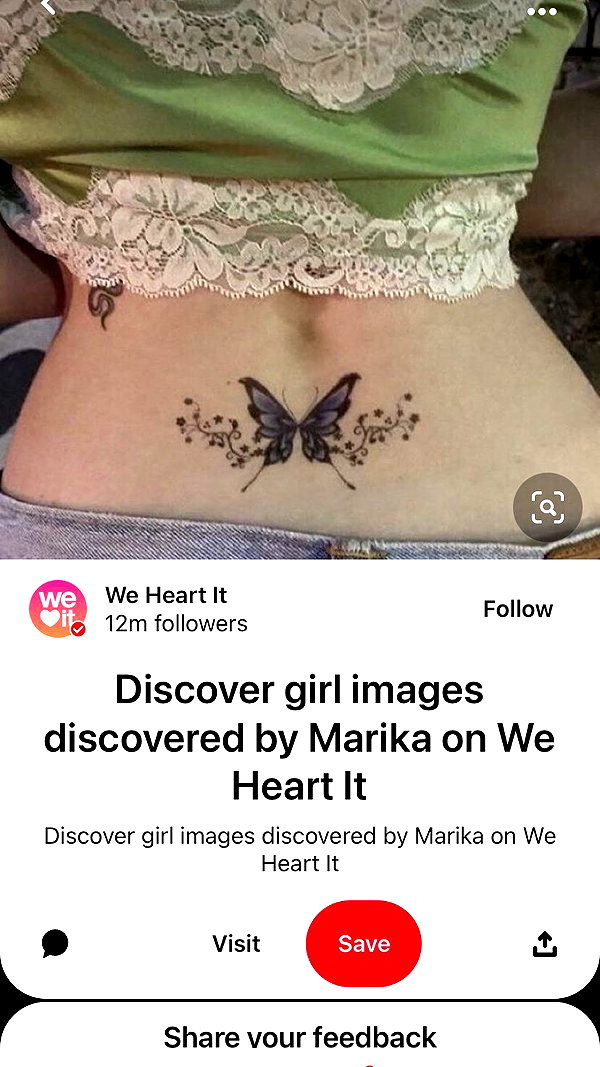Open the three-dot overflow menu

pyautogui.click(x=541, y=11)
